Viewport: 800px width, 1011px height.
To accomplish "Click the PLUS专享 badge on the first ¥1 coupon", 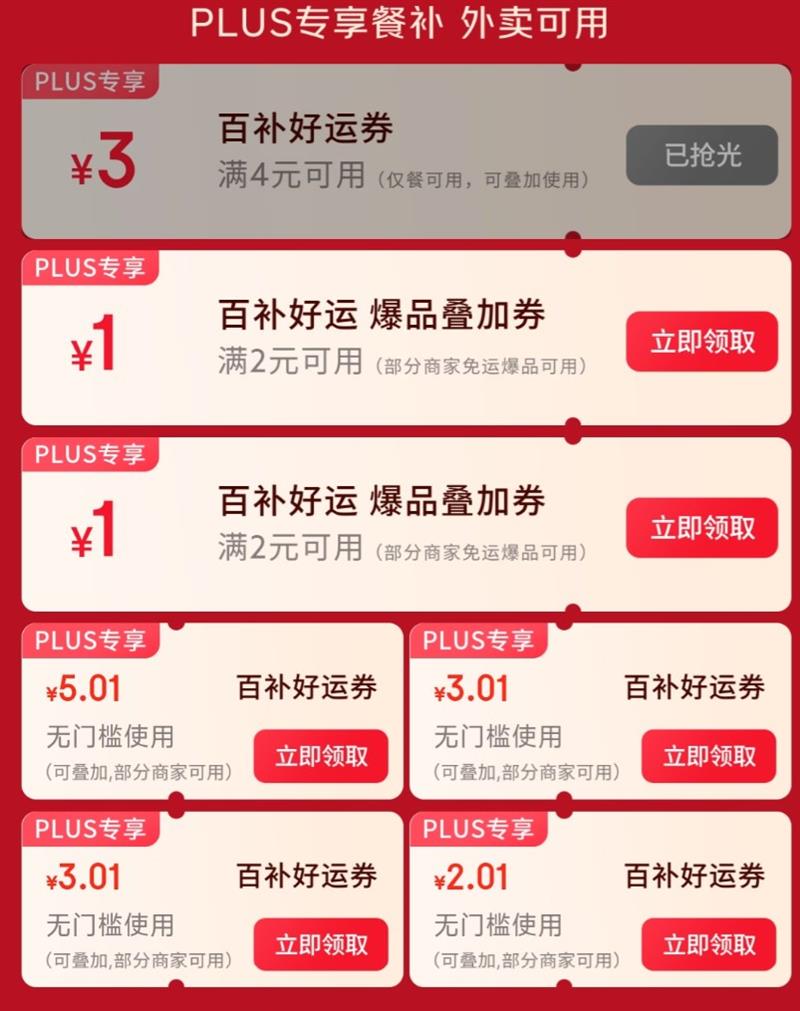I will pos(88,268).
